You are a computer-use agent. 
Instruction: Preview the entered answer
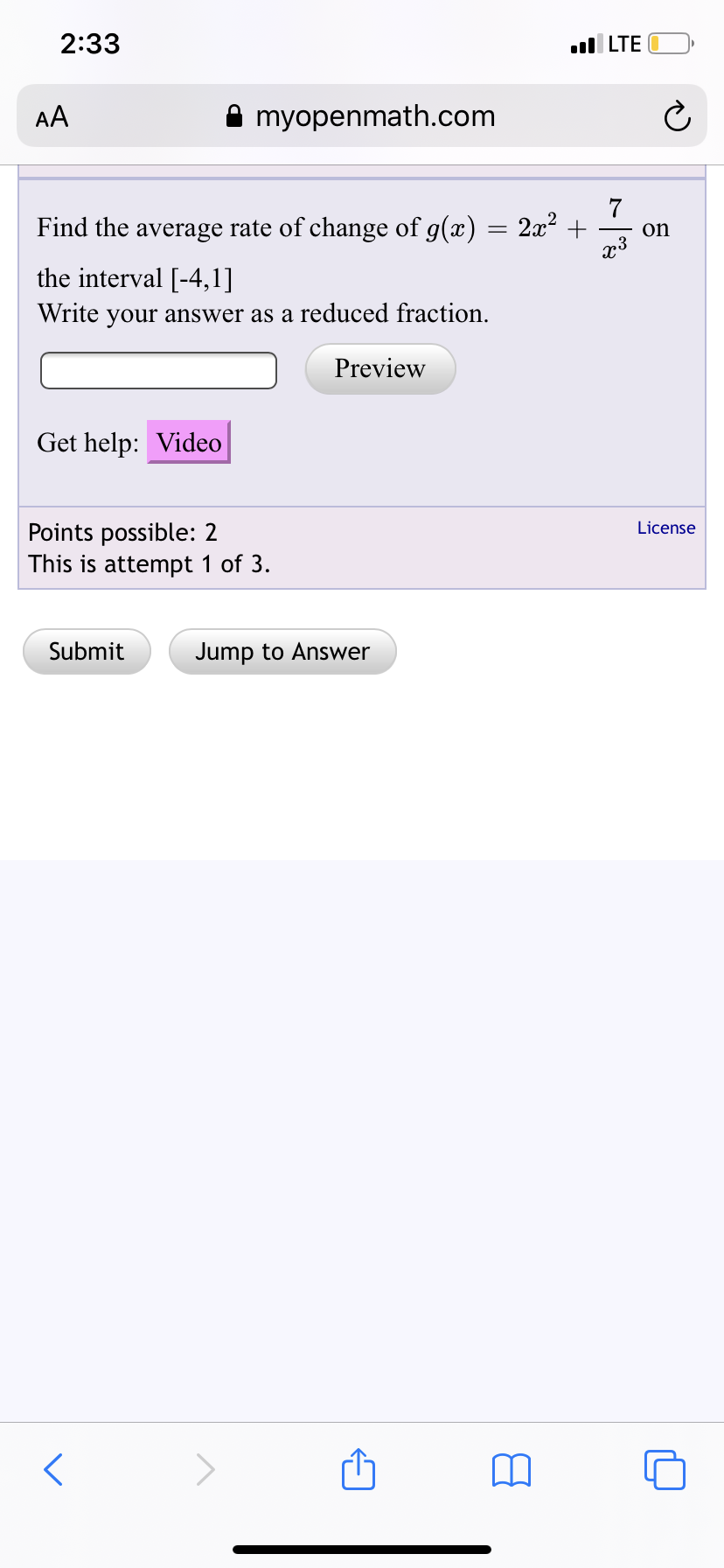[x=380, y=368]
